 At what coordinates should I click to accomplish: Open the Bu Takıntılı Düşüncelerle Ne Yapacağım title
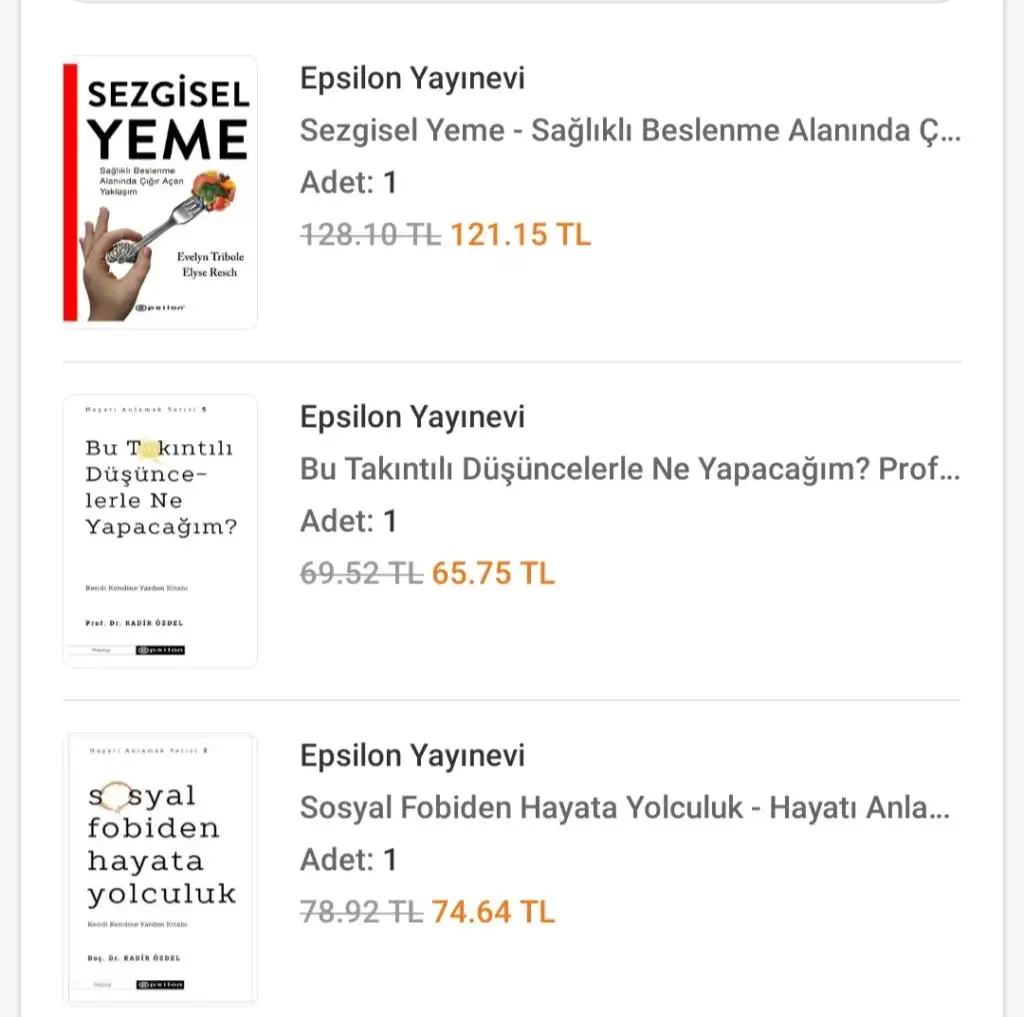tap(629, 470)
